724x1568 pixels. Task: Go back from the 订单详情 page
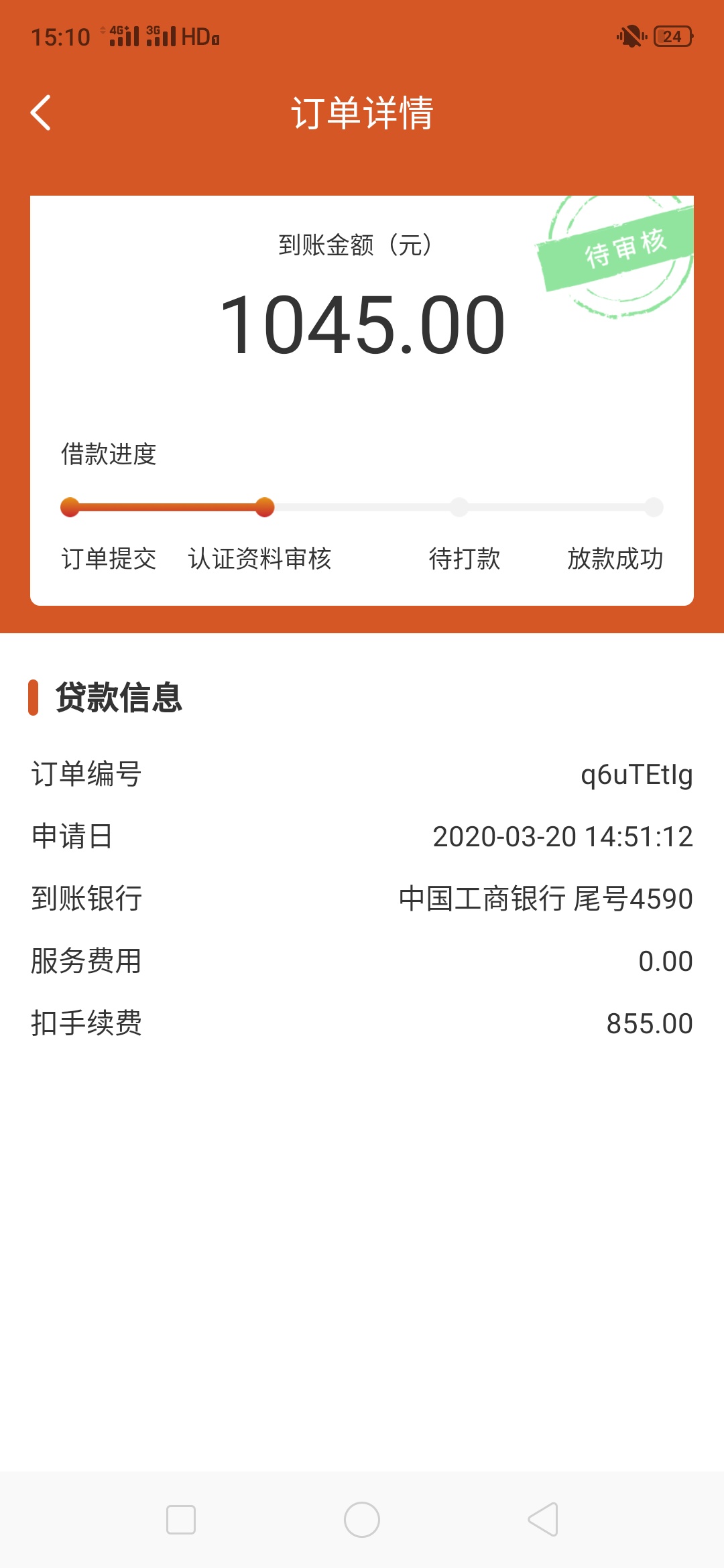coord(41,113)
